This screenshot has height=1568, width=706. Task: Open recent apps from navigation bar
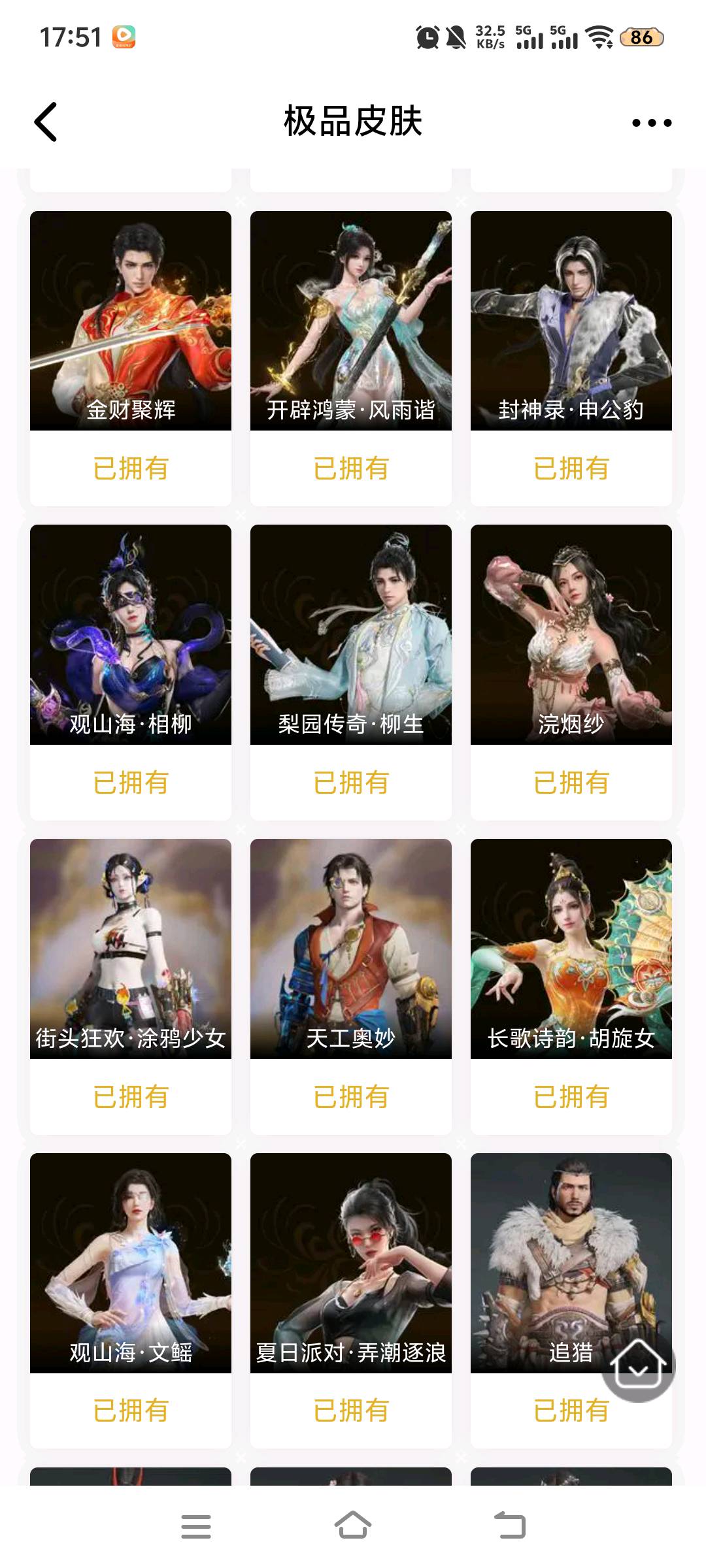point(196,1527)
